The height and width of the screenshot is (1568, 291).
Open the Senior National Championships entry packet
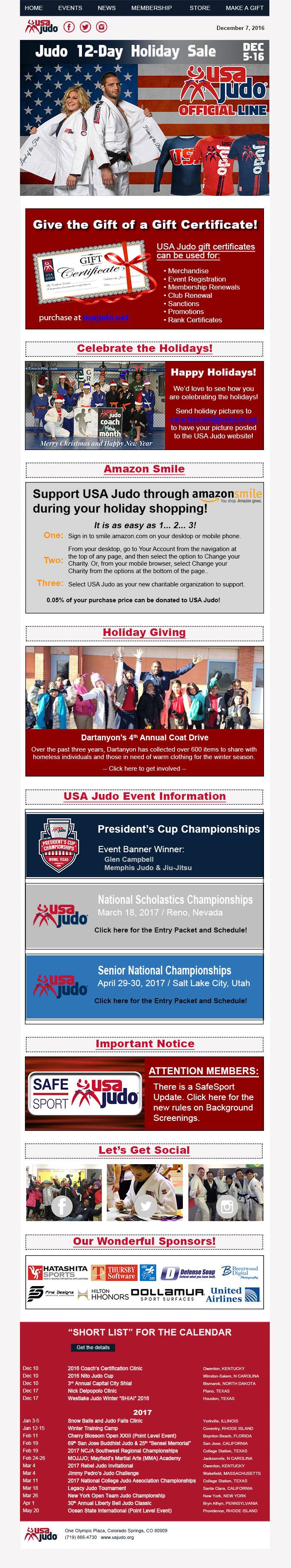pyautogui.click(x=170, y=1001)
